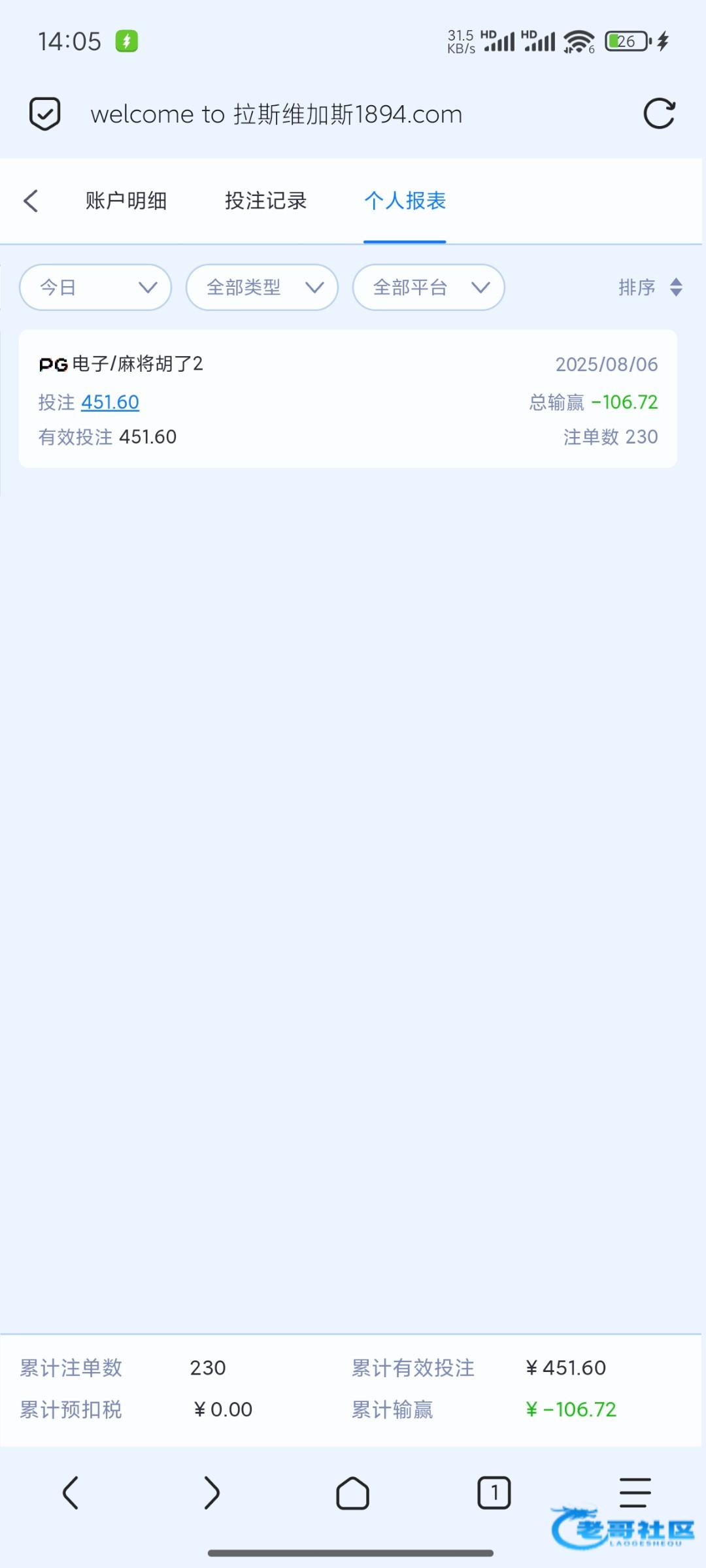Open the 全部类型 filter dropdown
Viewport: 706px width, 1568px height.
[x=261, y=287]
